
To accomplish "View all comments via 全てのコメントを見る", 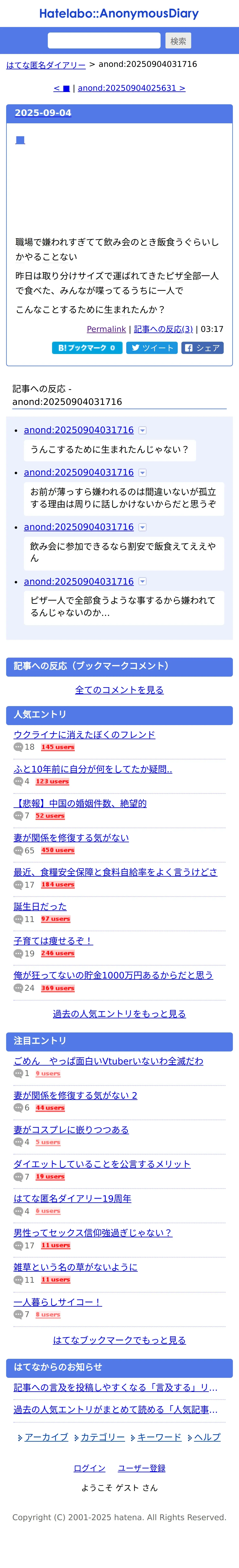I will click(119, 690).
